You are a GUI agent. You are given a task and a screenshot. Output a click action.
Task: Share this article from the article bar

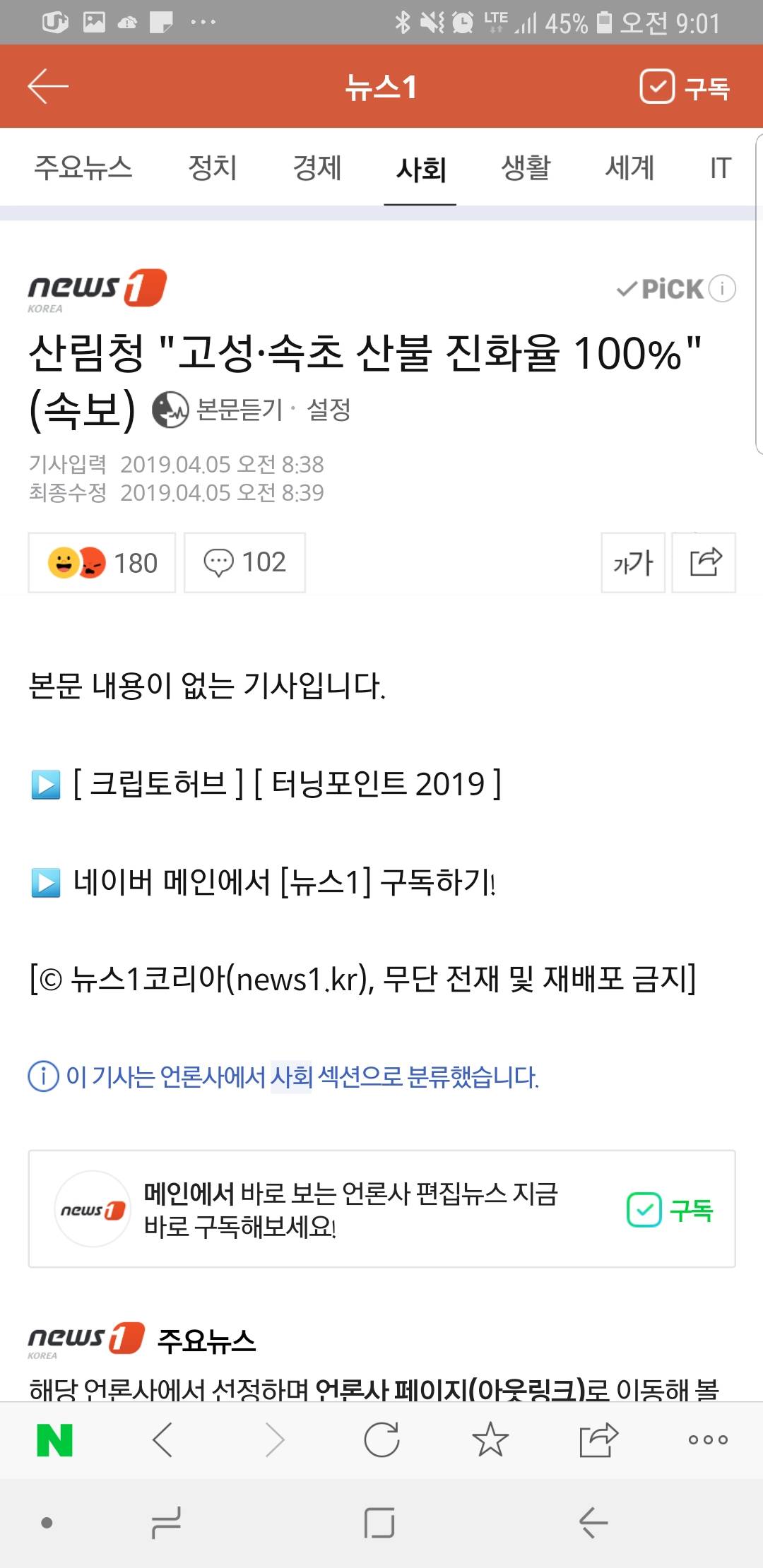[x=704, y=563]
